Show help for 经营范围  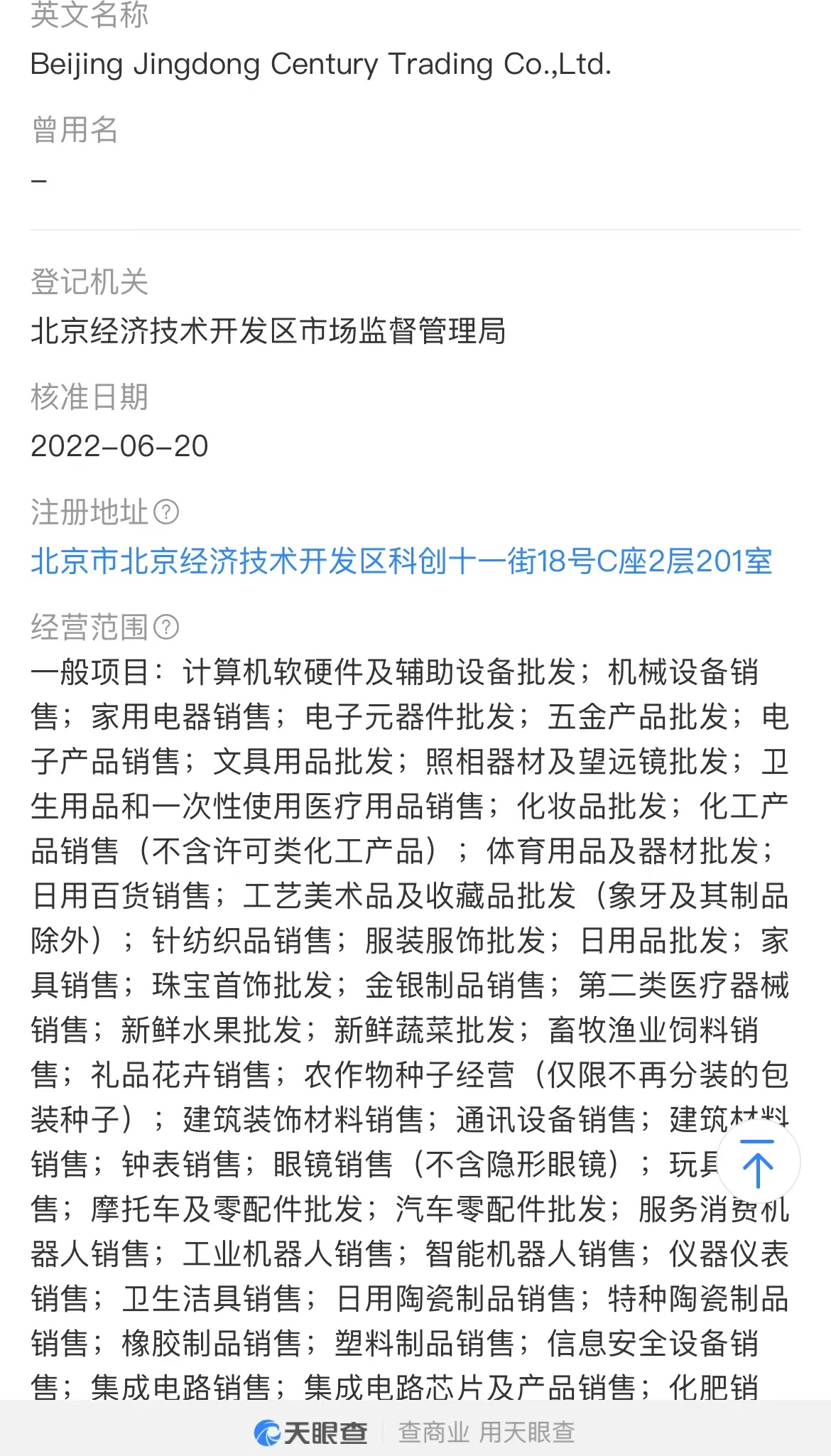tap(166, 627)
